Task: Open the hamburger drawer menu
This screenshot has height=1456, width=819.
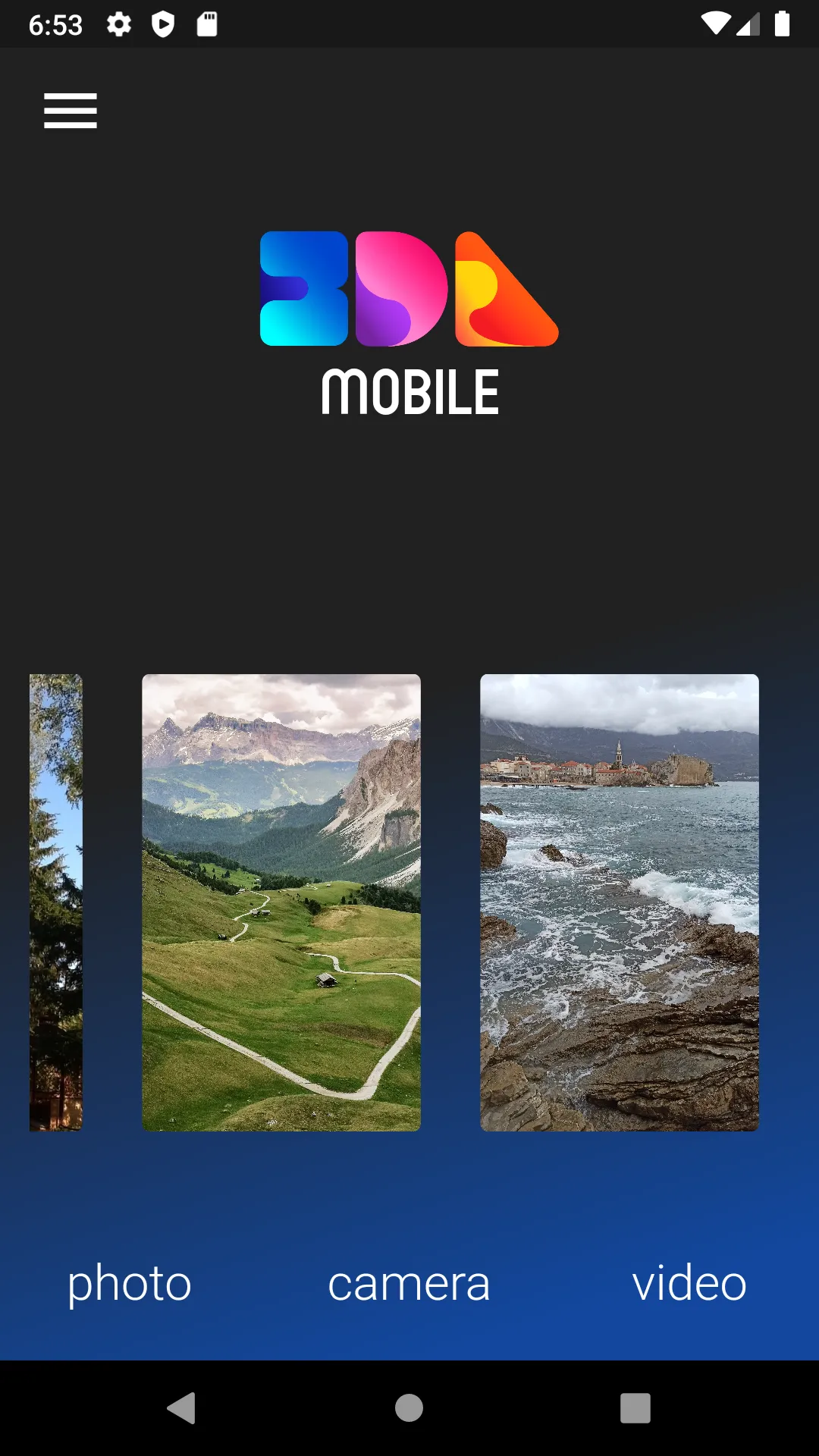Action: click(70, 111)
